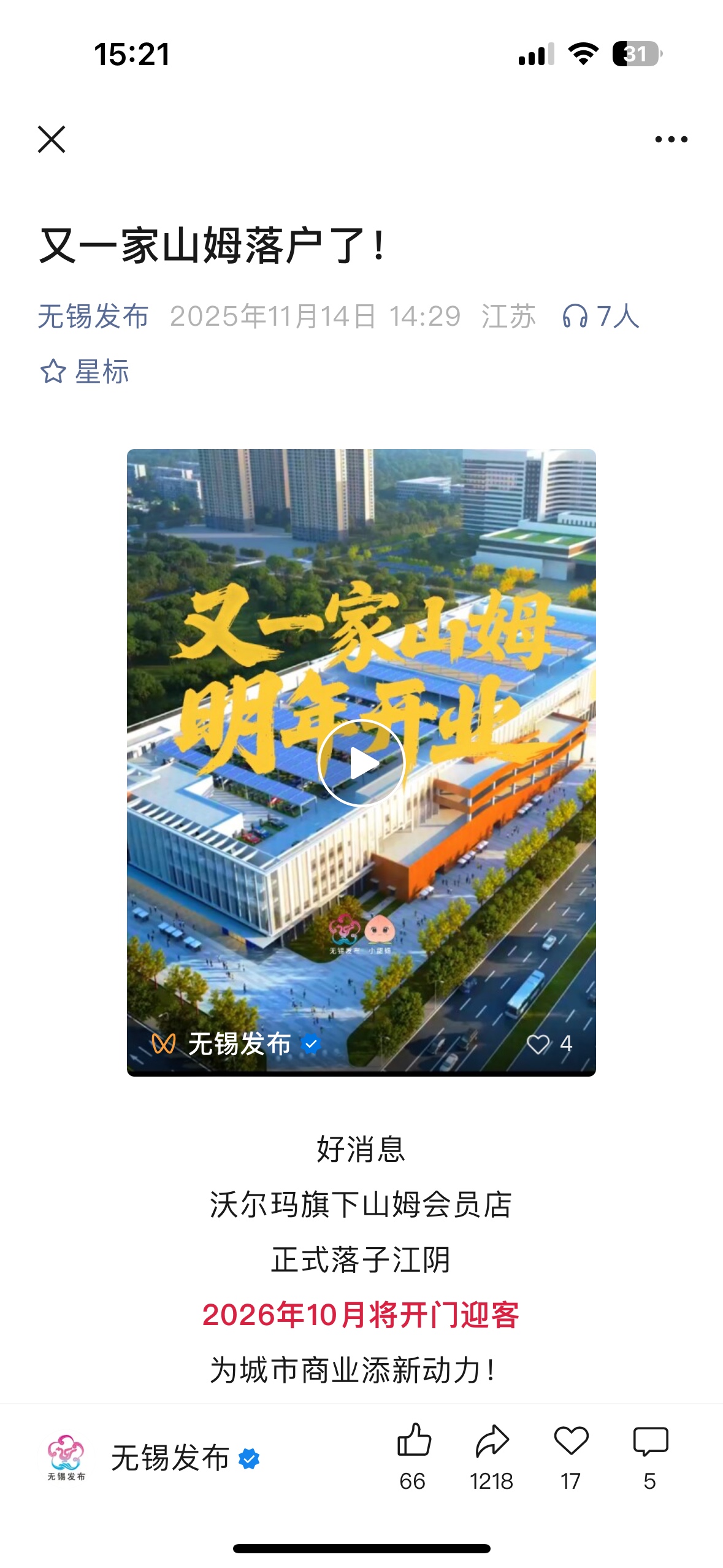The height and width of the screenshot is (1568, 723).
Task: Close the article page
Action: pyautogui.click(x=52, y=139)
